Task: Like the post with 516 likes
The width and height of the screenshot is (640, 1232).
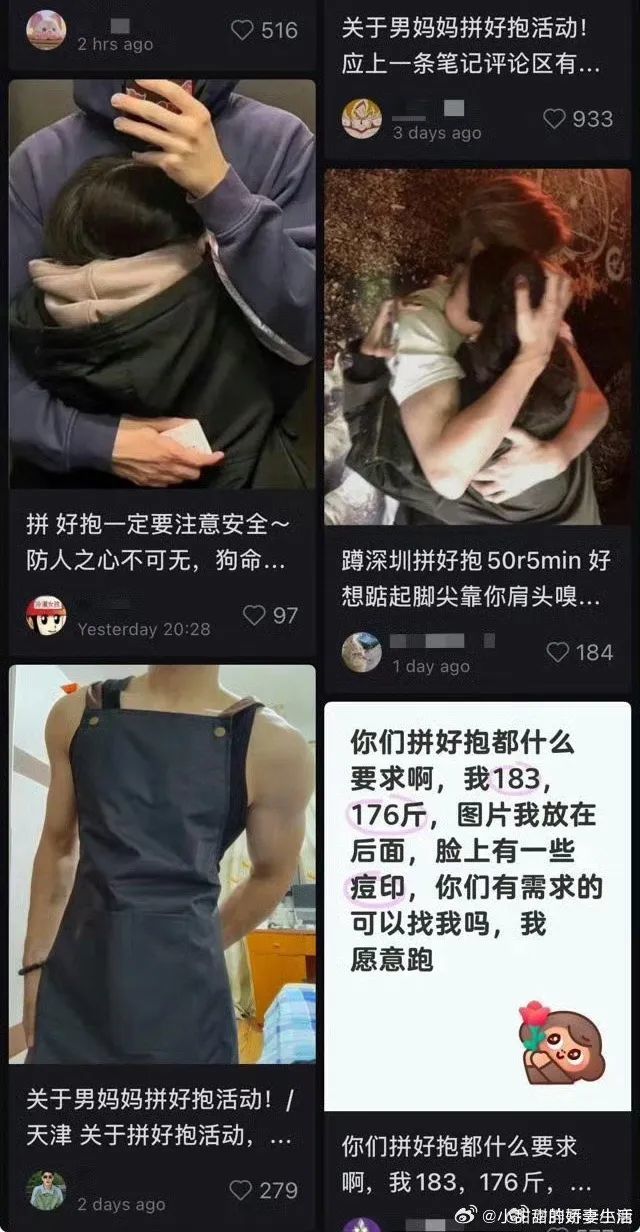Action: click(243, 30)
